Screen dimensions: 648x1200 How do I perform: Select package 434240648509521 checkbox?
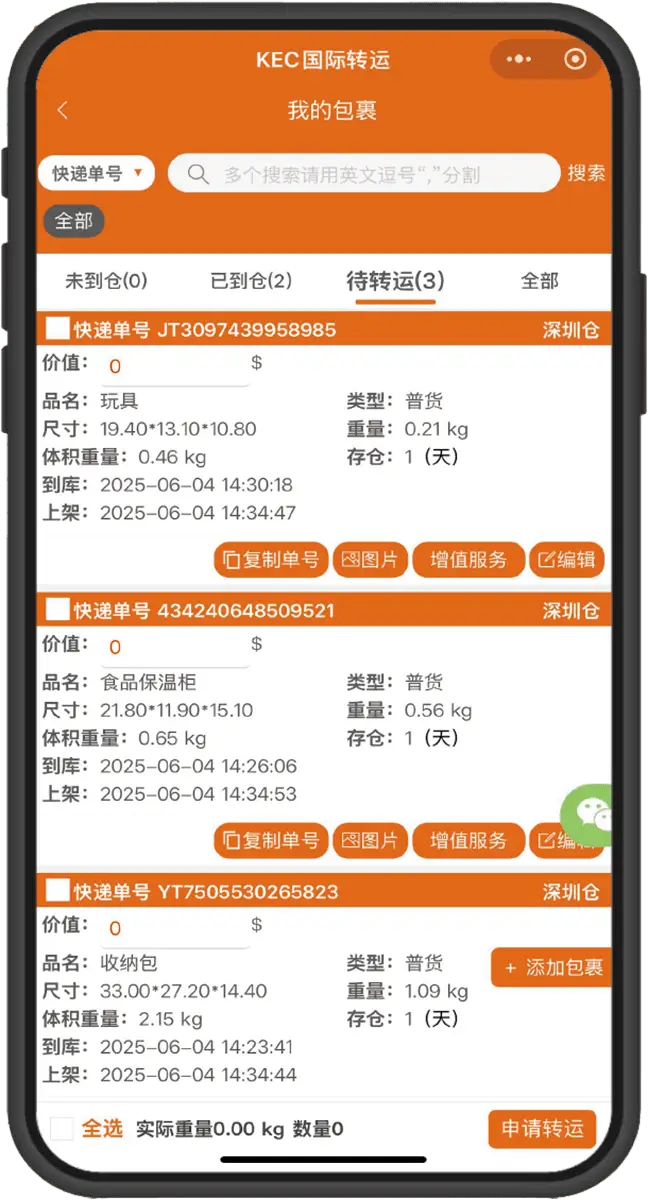[58, 610]
